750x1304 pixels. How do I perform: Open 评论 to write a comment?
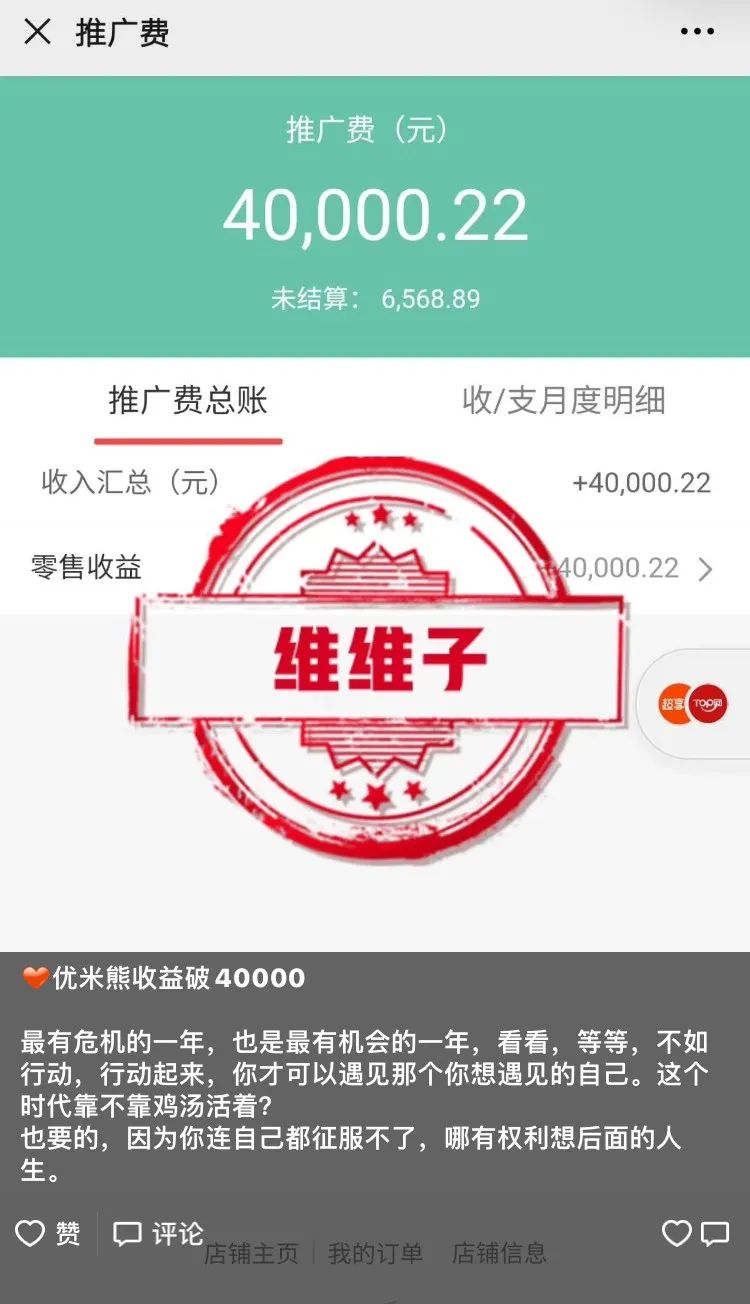tap(158, 1234)
